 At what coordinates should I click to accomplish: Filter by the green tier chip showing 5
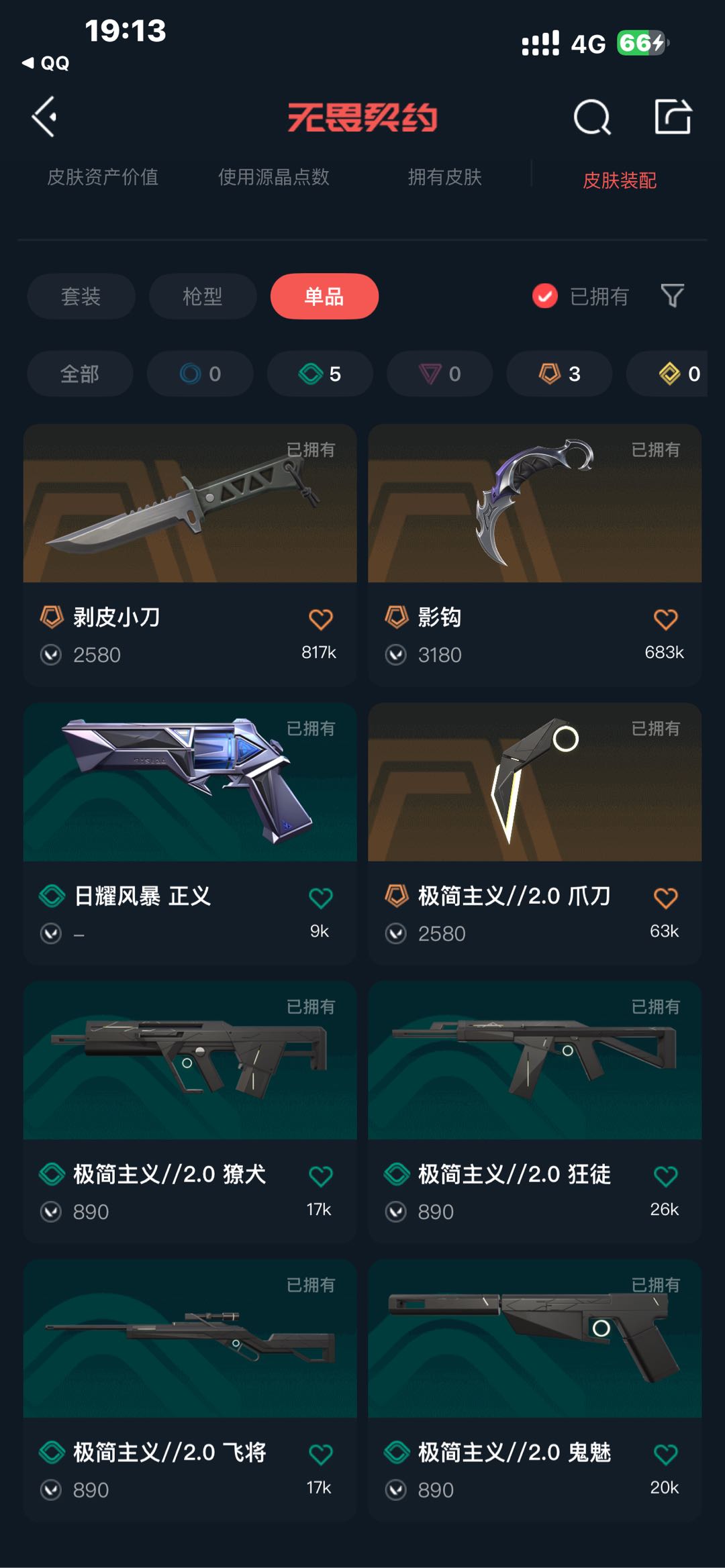320,374
